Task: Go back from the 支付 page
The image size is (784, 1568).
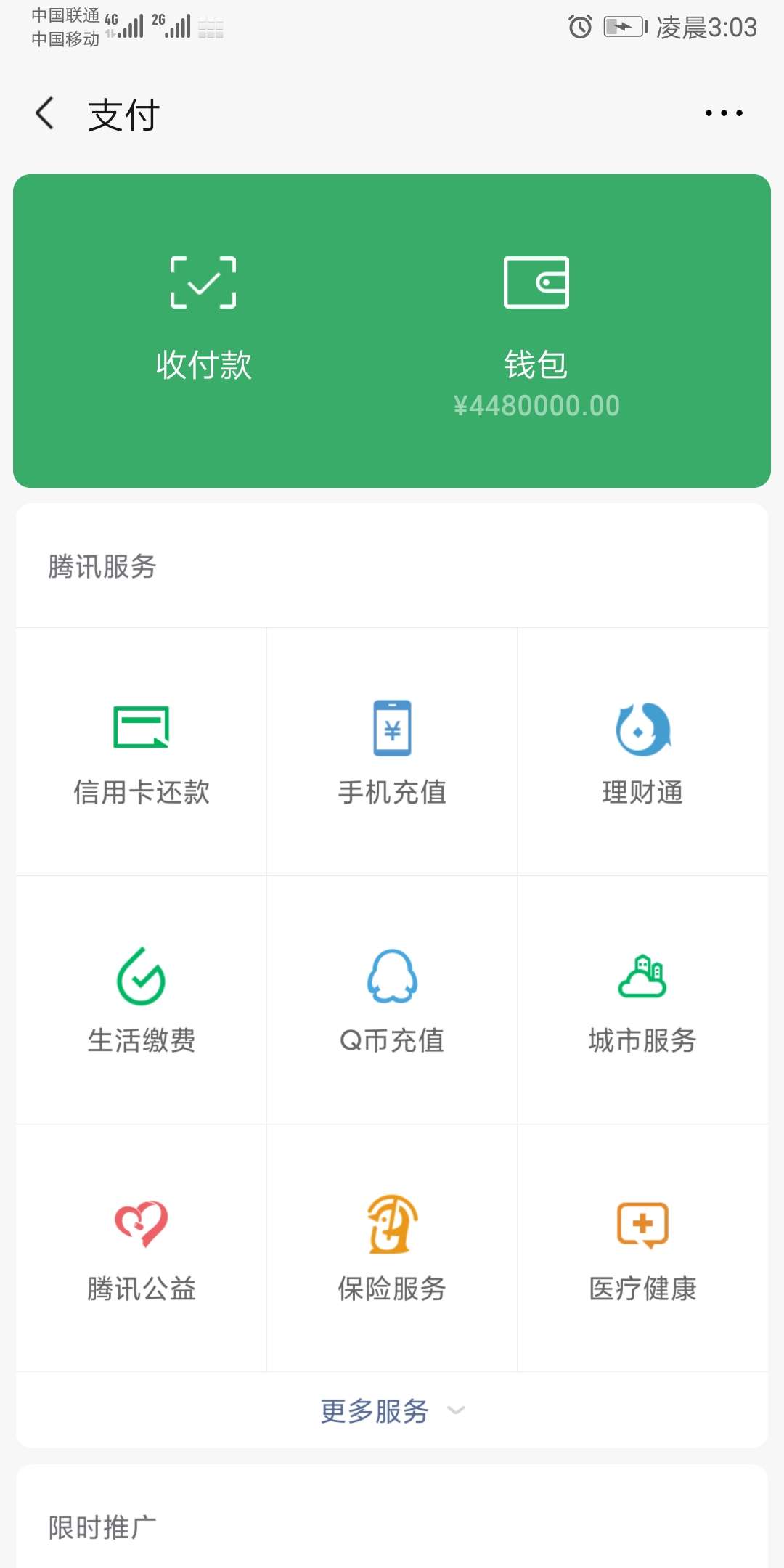Action: tap(45, 114)
